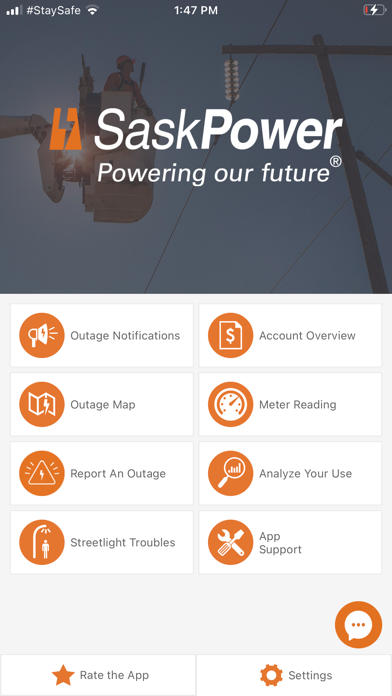This screenshot has height=696, width=392.
Task: Report Streetlight Troubles
Action: 102,542
